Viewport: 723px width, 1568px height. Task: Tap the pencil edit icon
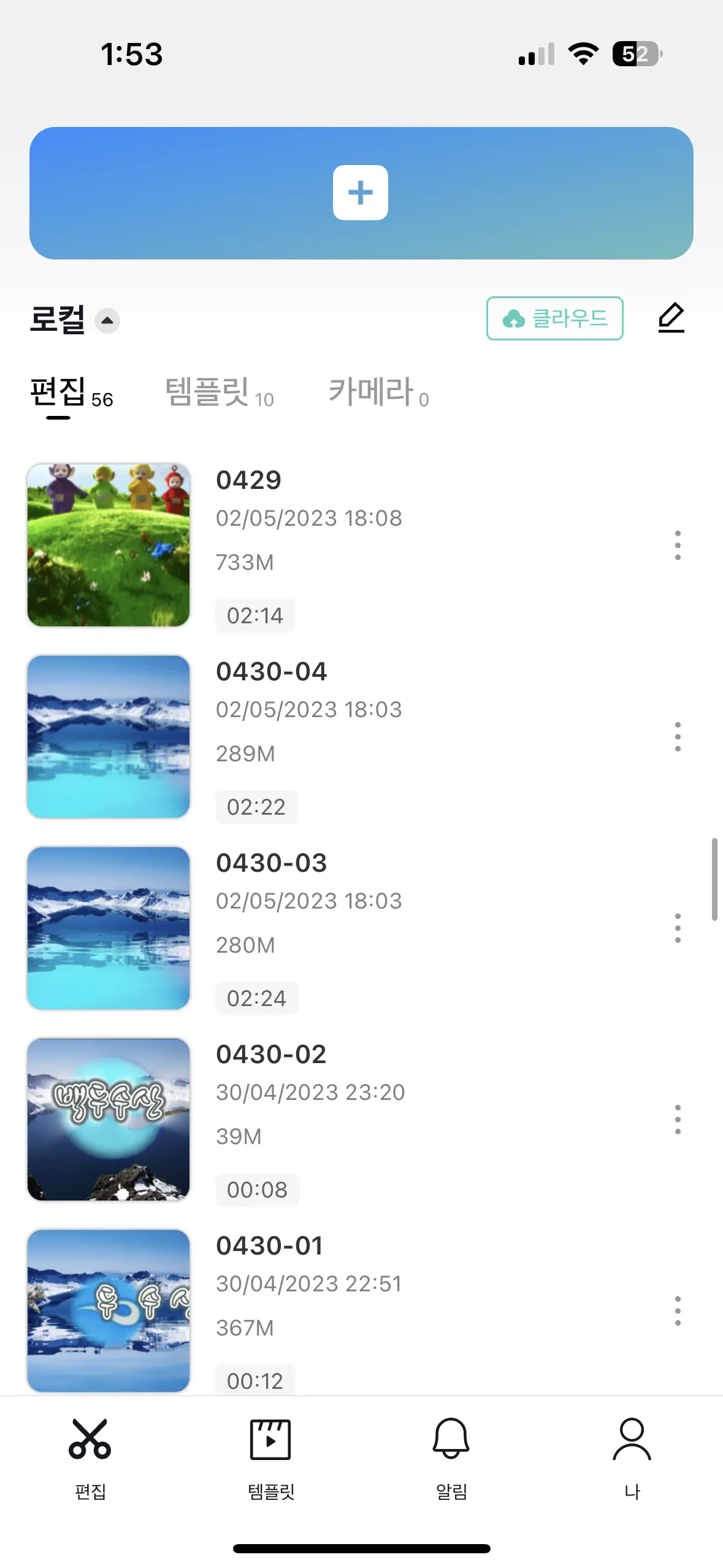(671, 318)
